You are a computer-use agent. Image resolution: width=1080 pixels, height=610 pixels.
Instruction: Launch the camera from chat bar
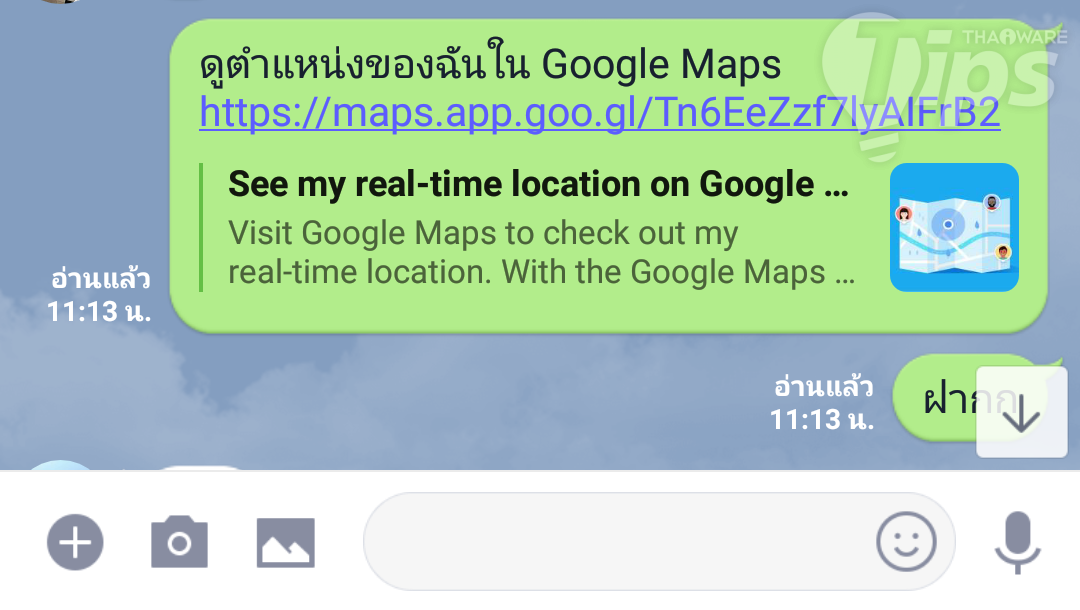179,543
